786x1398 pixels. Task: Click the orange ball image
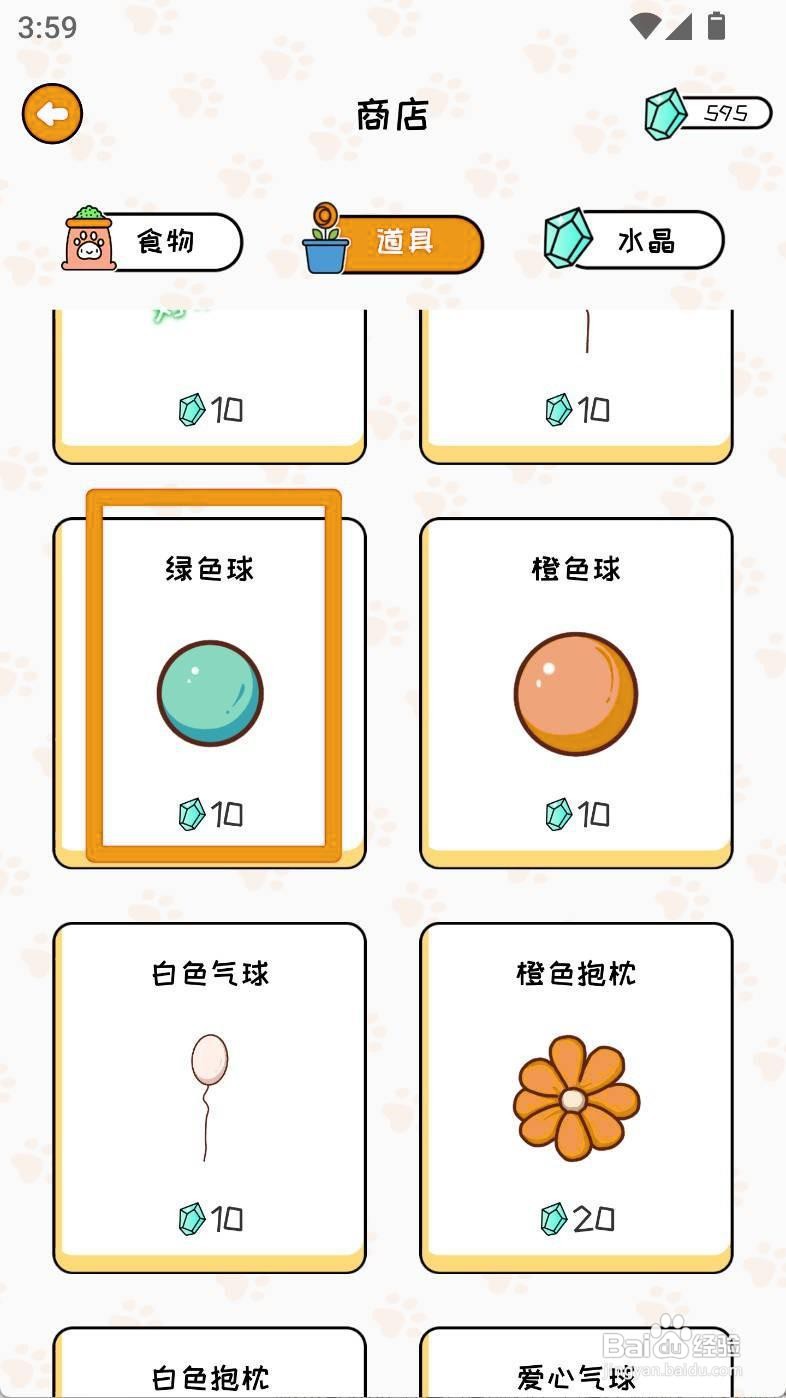pyautogui.click(x=575, y=692)
